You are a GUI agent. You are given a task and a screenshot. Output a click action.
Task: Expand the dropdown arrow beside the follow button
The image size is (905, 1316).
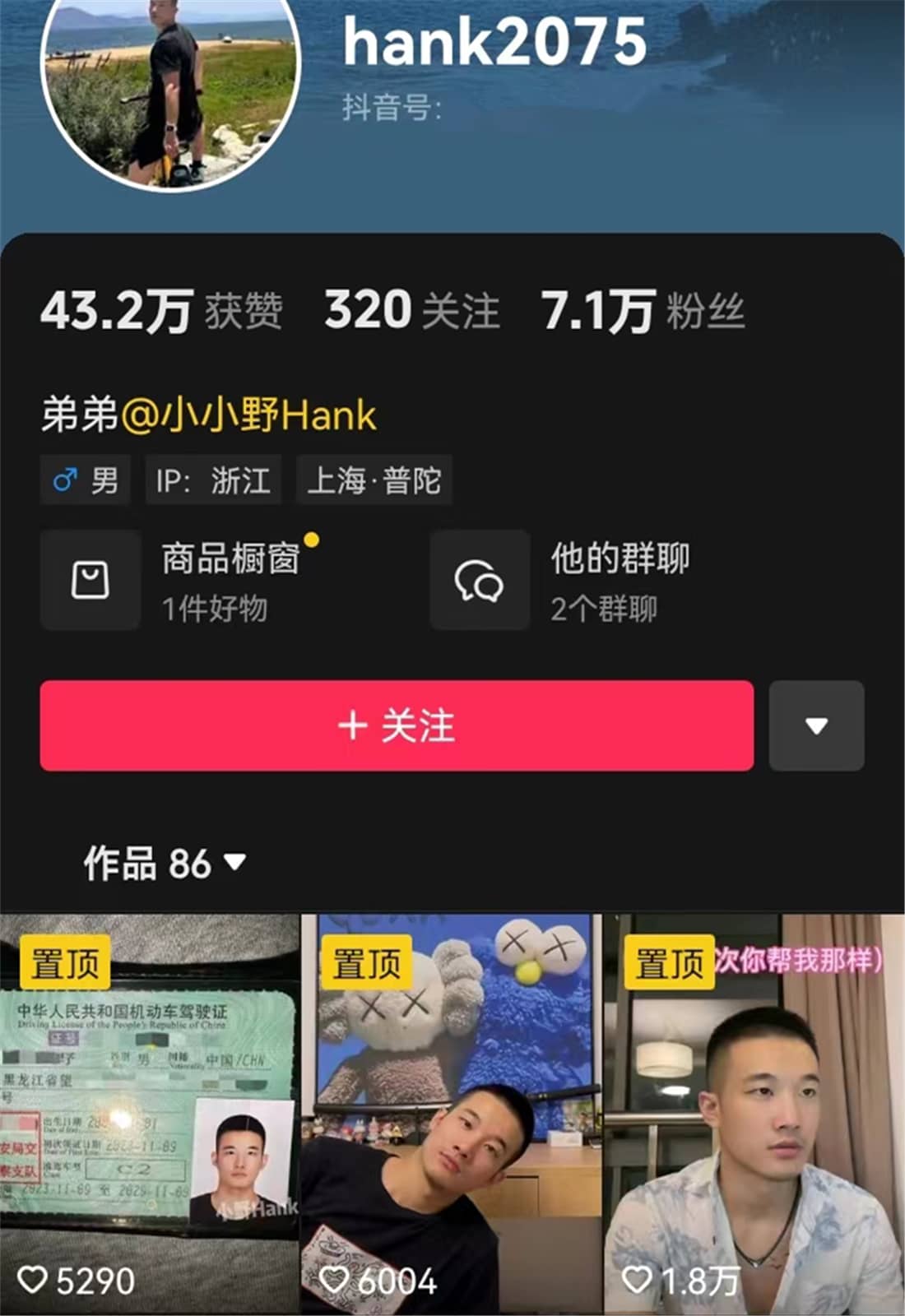(x=816, y=725)
